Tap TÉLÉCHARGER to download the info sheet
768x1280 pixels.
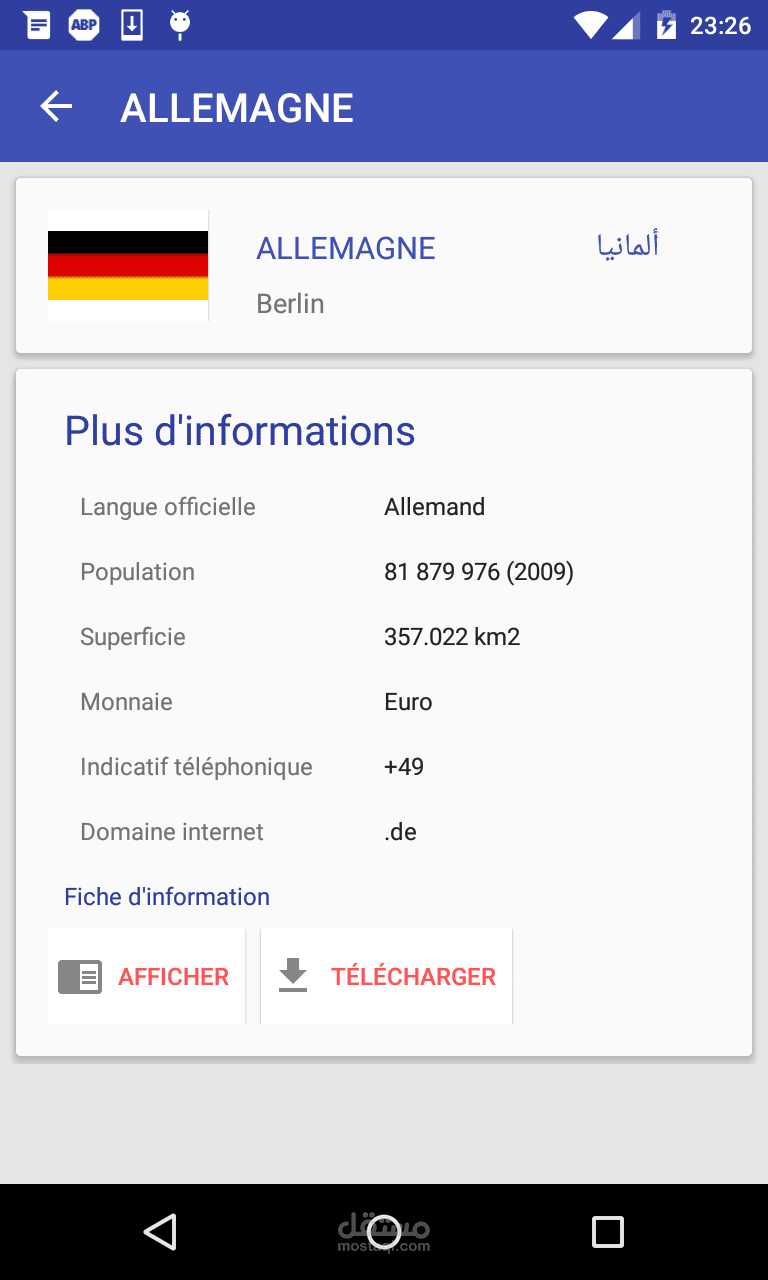point(387,976)
